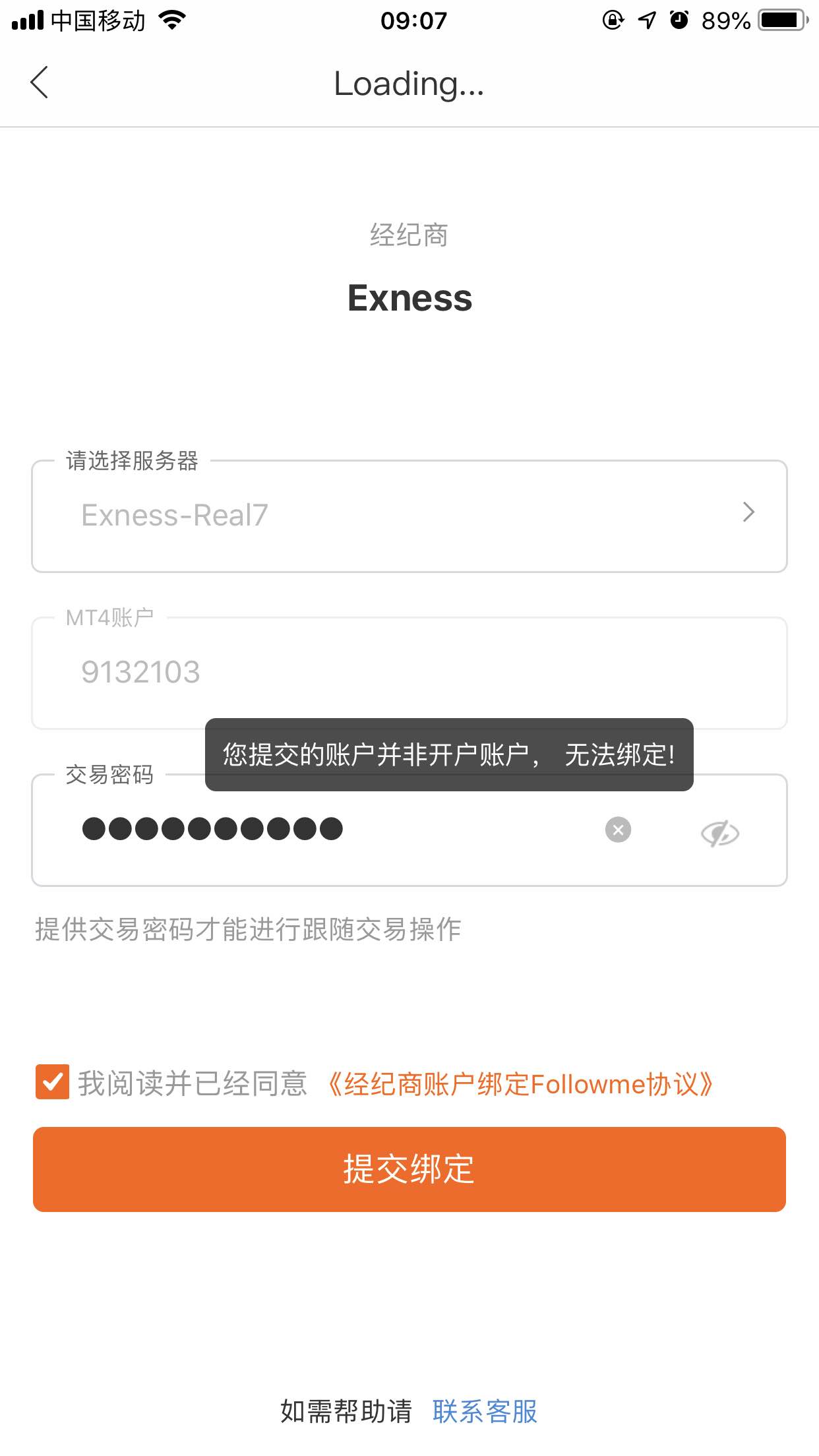Uncheck the agreement checkbox

(53, 1082)
